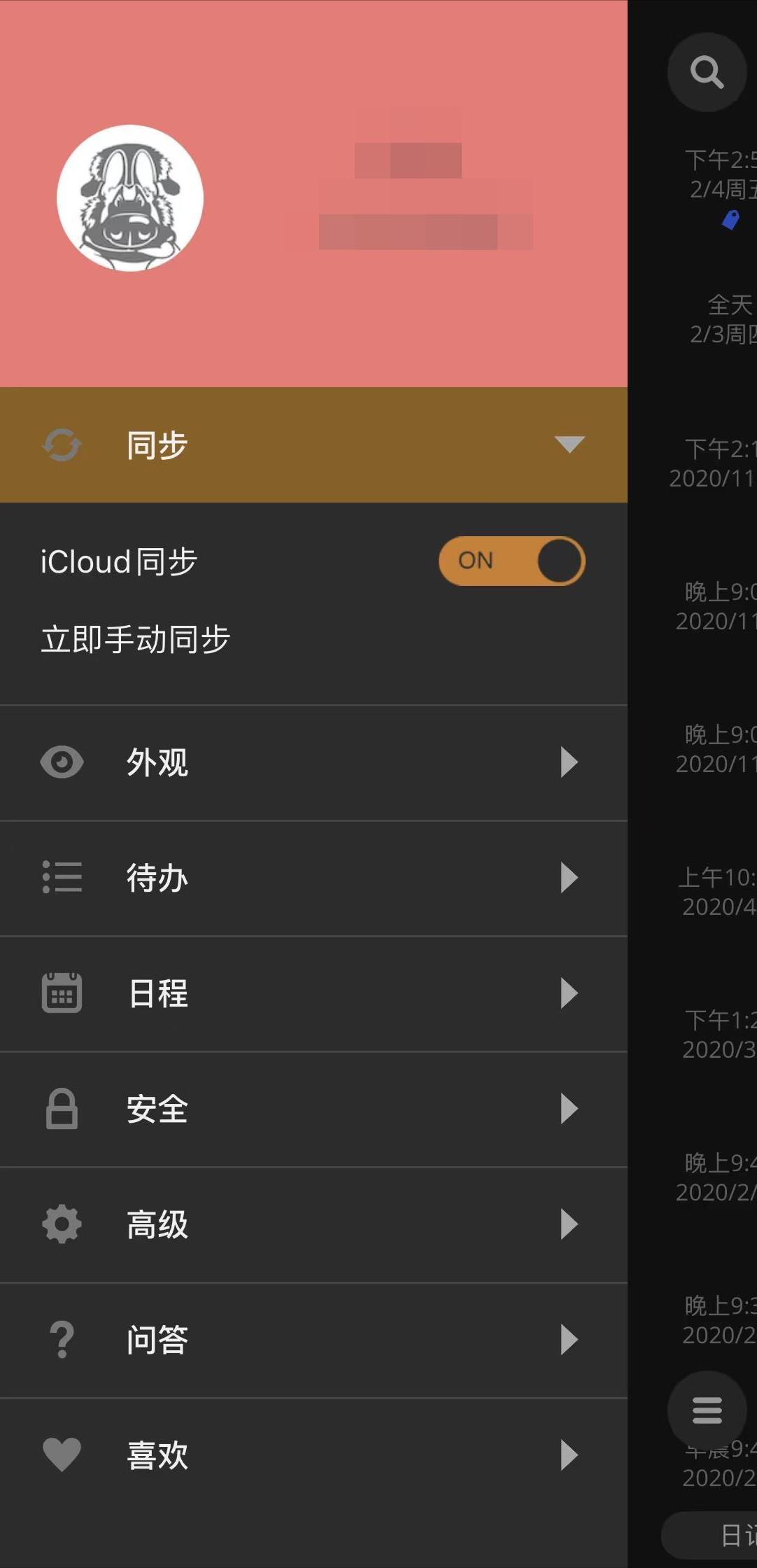
Task: Expand the 日程 settings arrow
Action: 567,993
